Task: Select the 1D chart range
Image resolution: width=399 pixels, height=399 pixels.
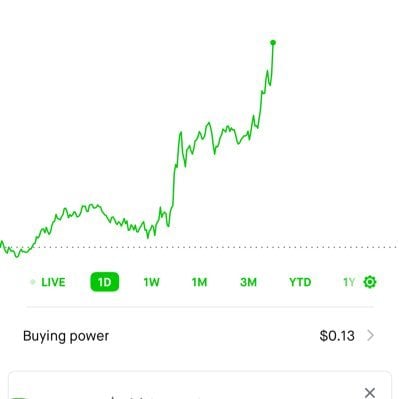Action: pos(105,282)
